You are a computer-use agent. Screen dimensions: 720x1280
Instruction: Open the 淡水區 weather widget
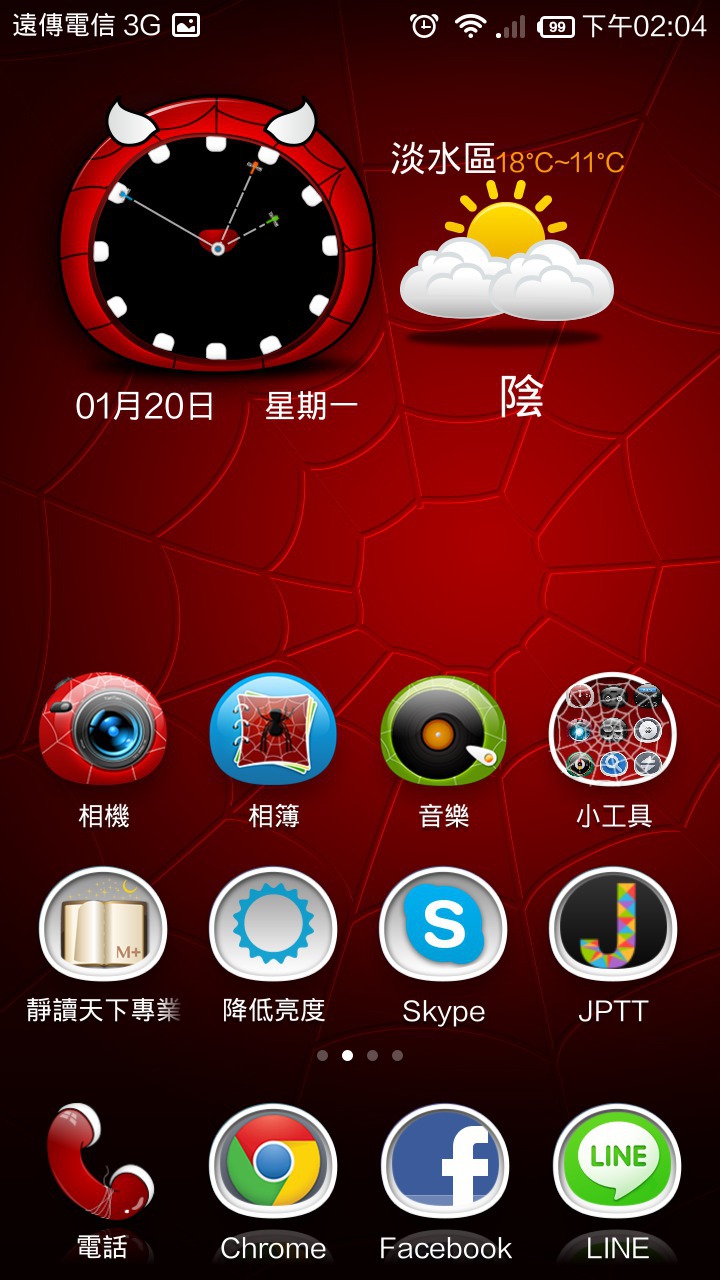point(507,280)
